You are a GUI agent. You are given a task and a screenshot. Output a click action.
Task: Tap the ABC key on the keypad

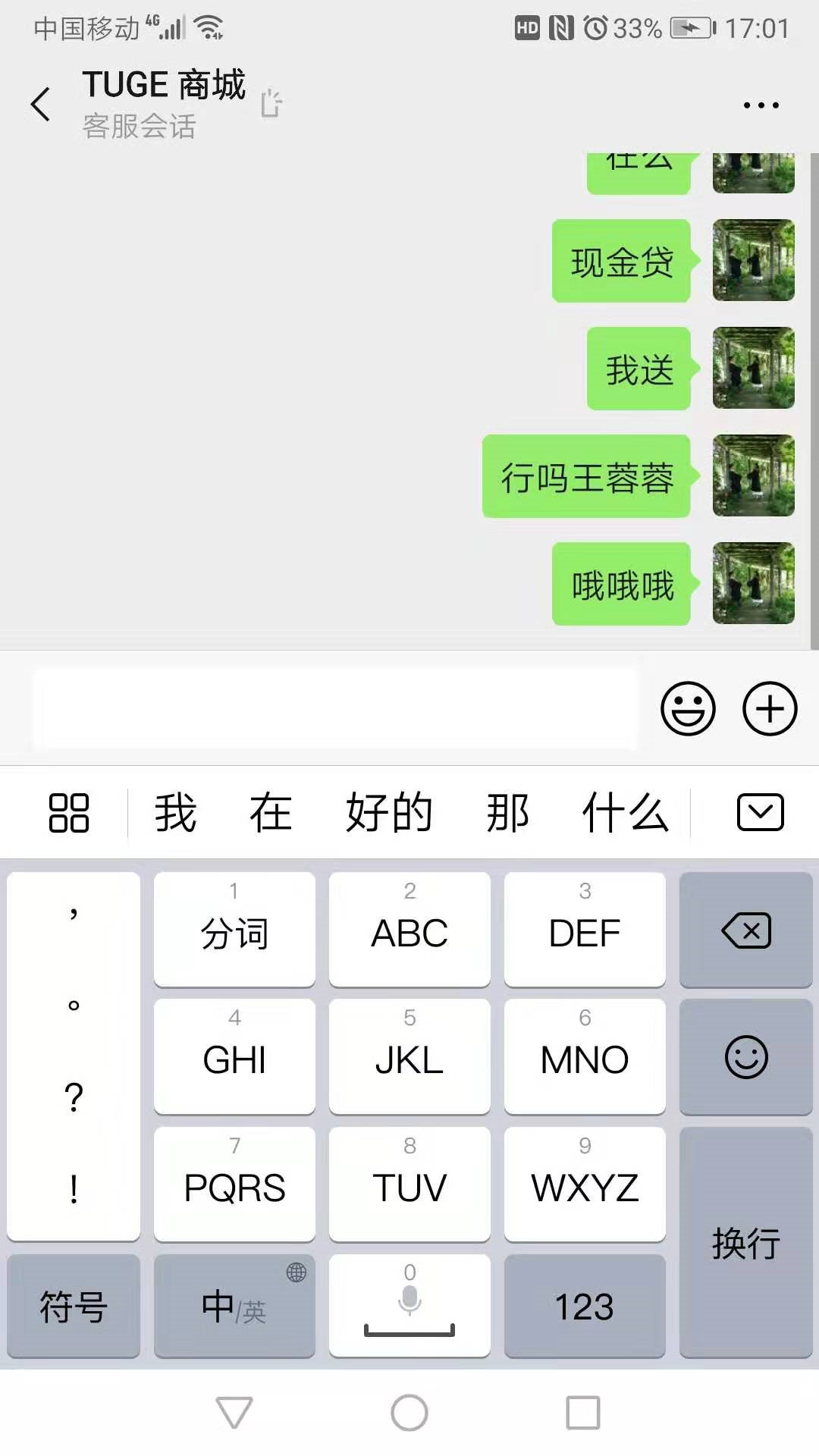409,930
